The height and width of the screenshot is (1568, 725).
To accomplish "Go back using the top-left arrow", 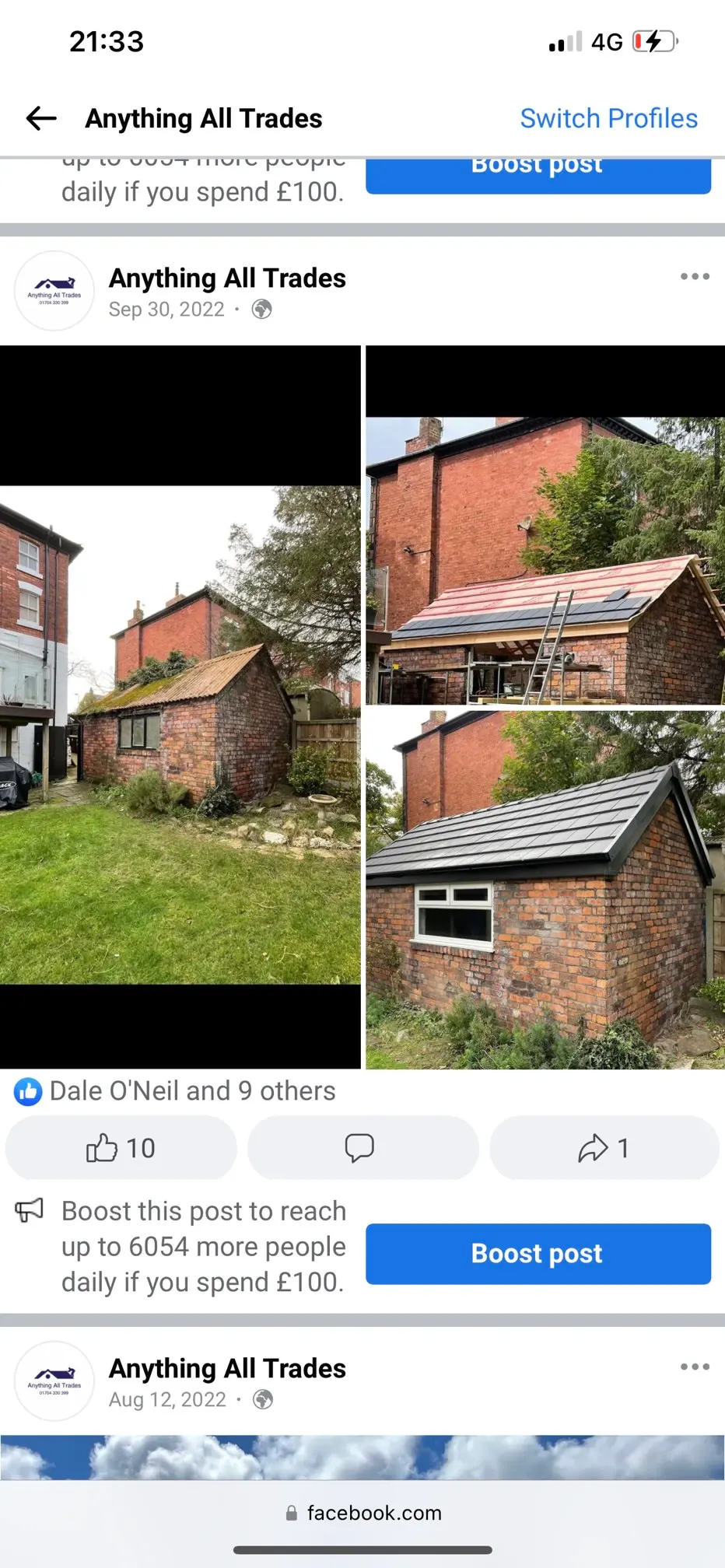I will (41, 118).
